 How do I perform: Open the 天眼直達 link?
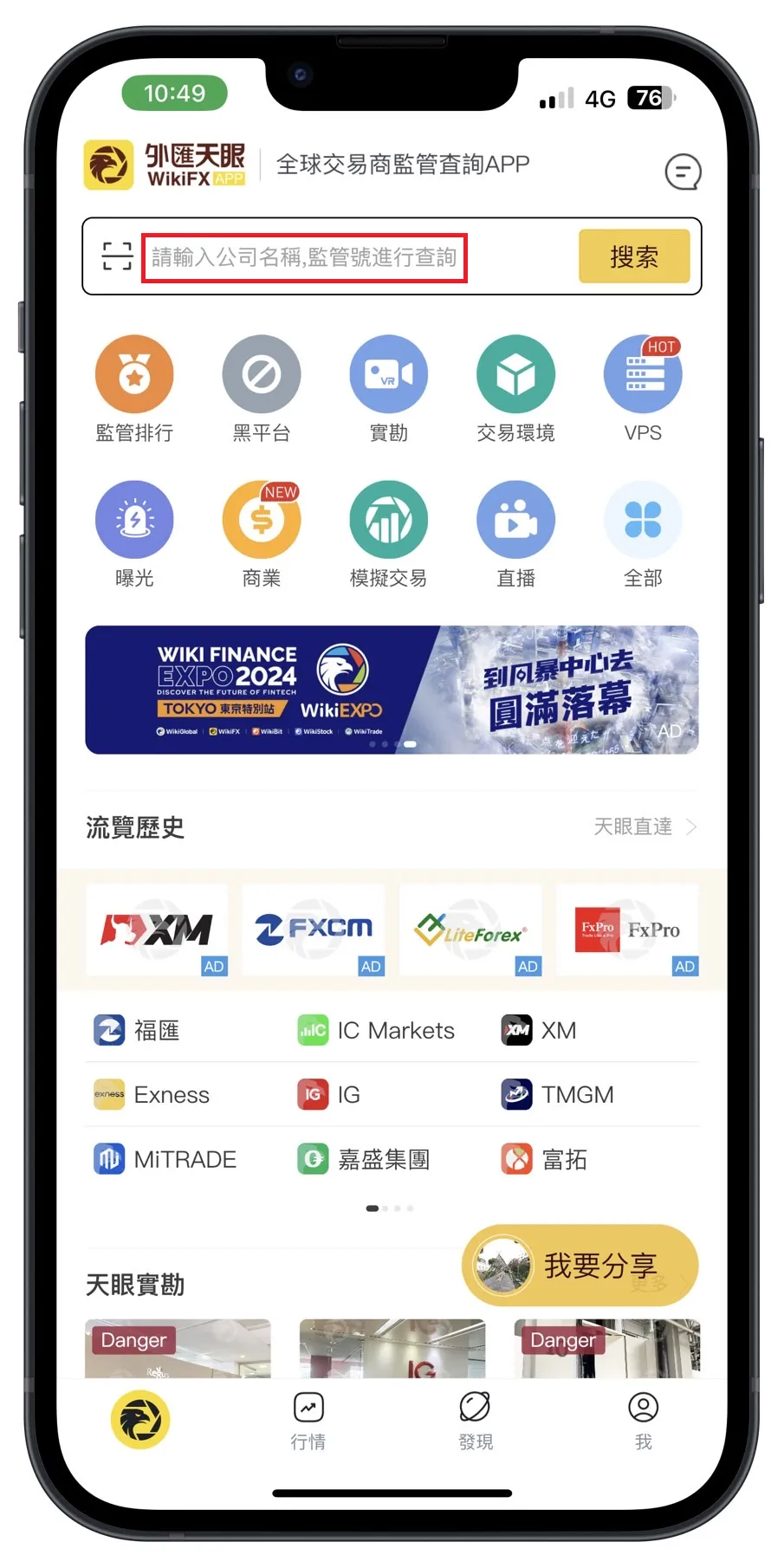[x=645, y=826]
